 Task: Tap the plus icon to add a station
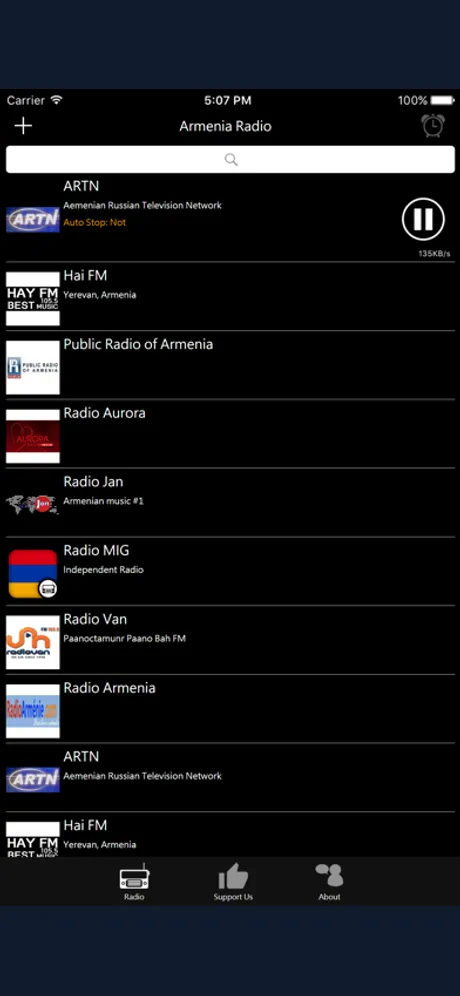click(x=23, y=126)
